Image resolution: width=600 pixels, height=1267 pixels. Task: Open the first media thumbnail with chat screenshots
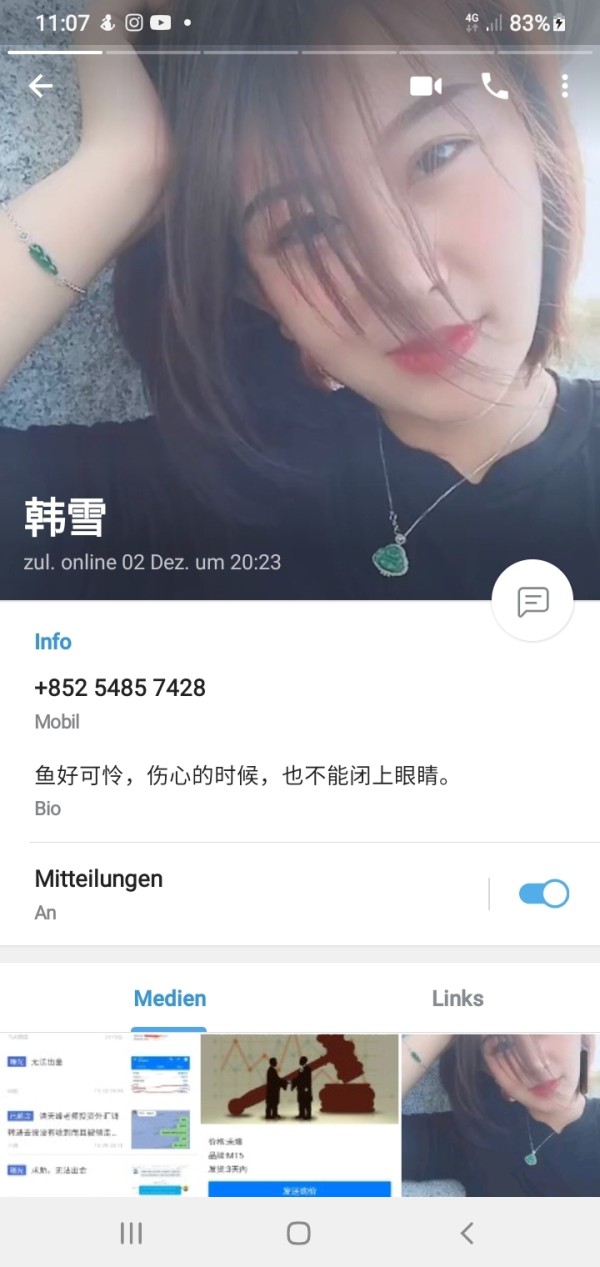(x=99, y=1115)
